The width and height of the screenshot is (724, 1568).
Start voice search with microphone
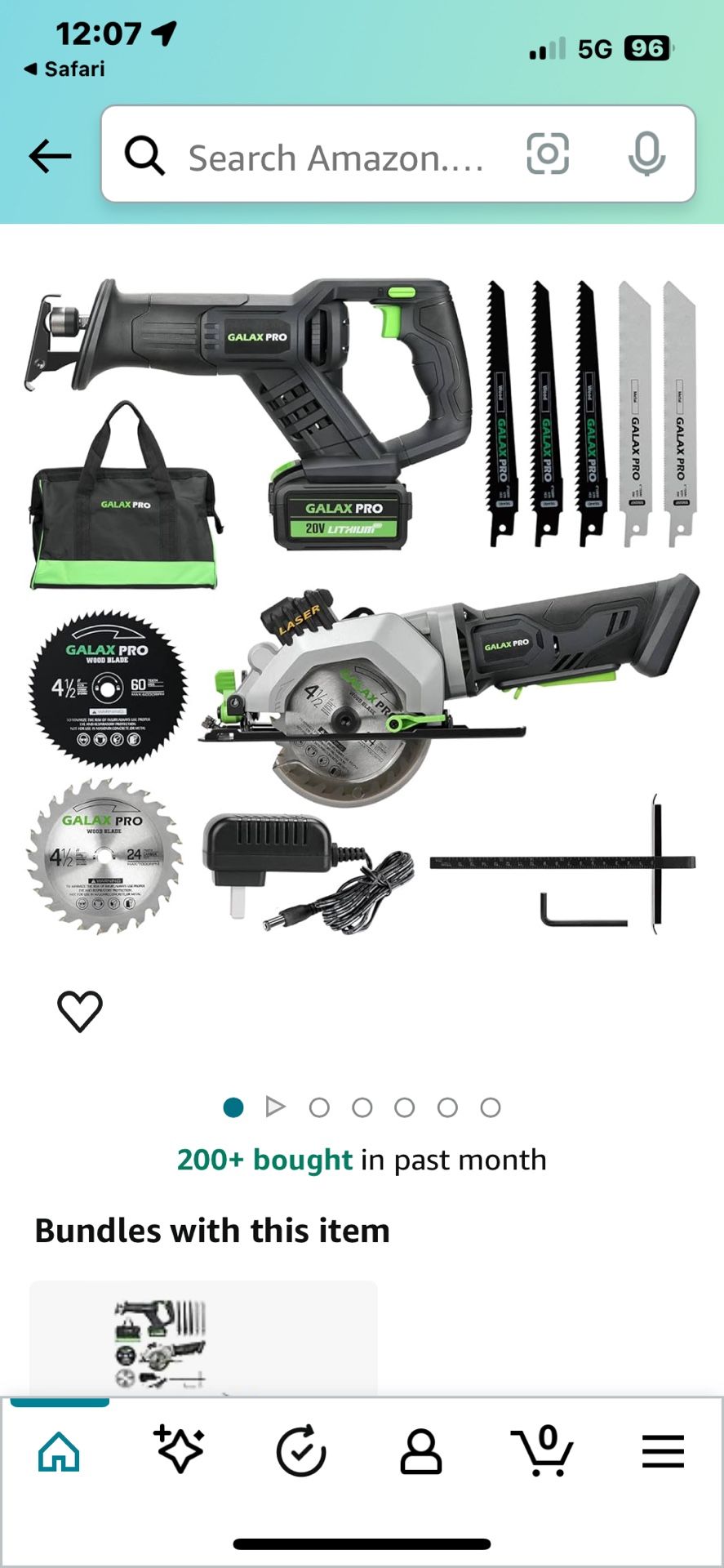(x=646, y=154)
